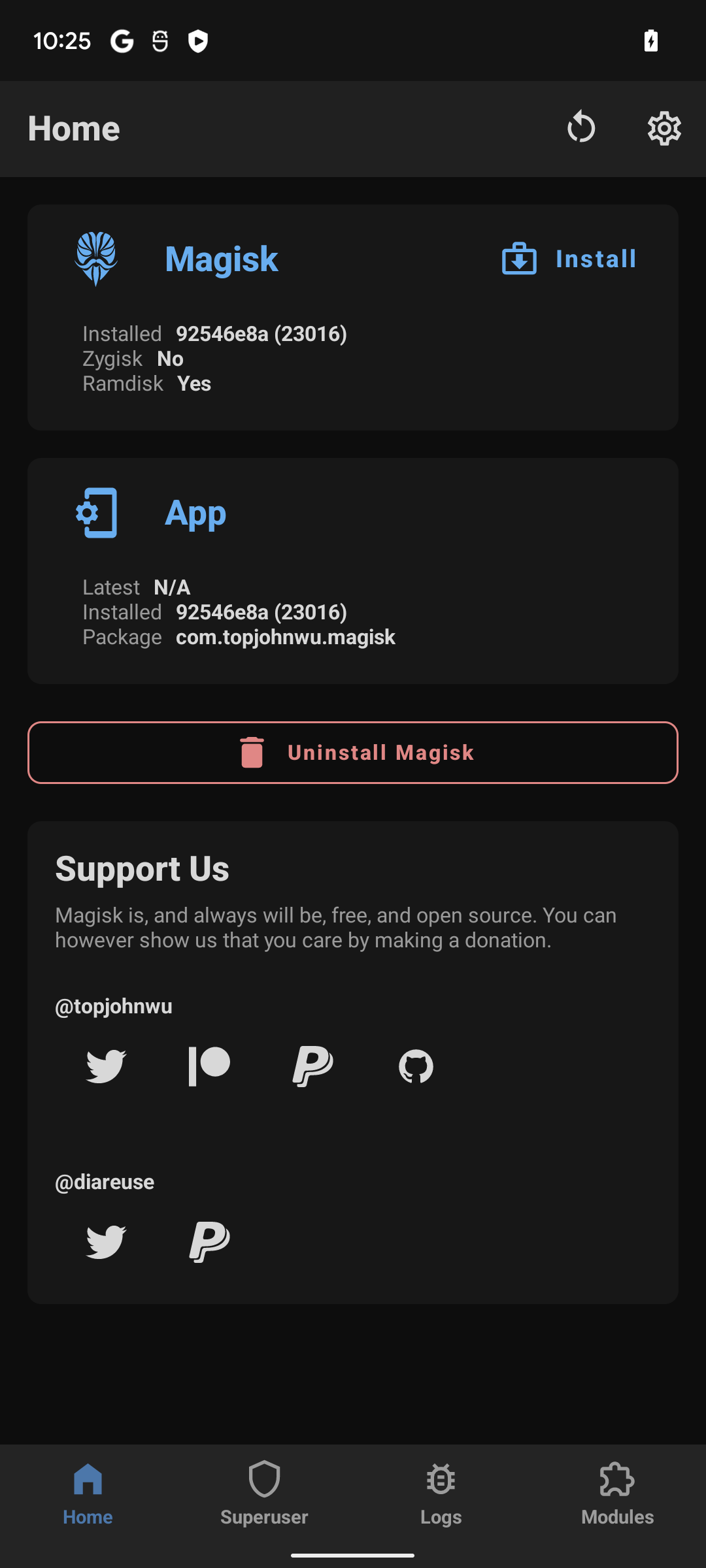Tap the reboot icon in the app bar
This screenshot has width=706, height=1568.
click(581, 127)
